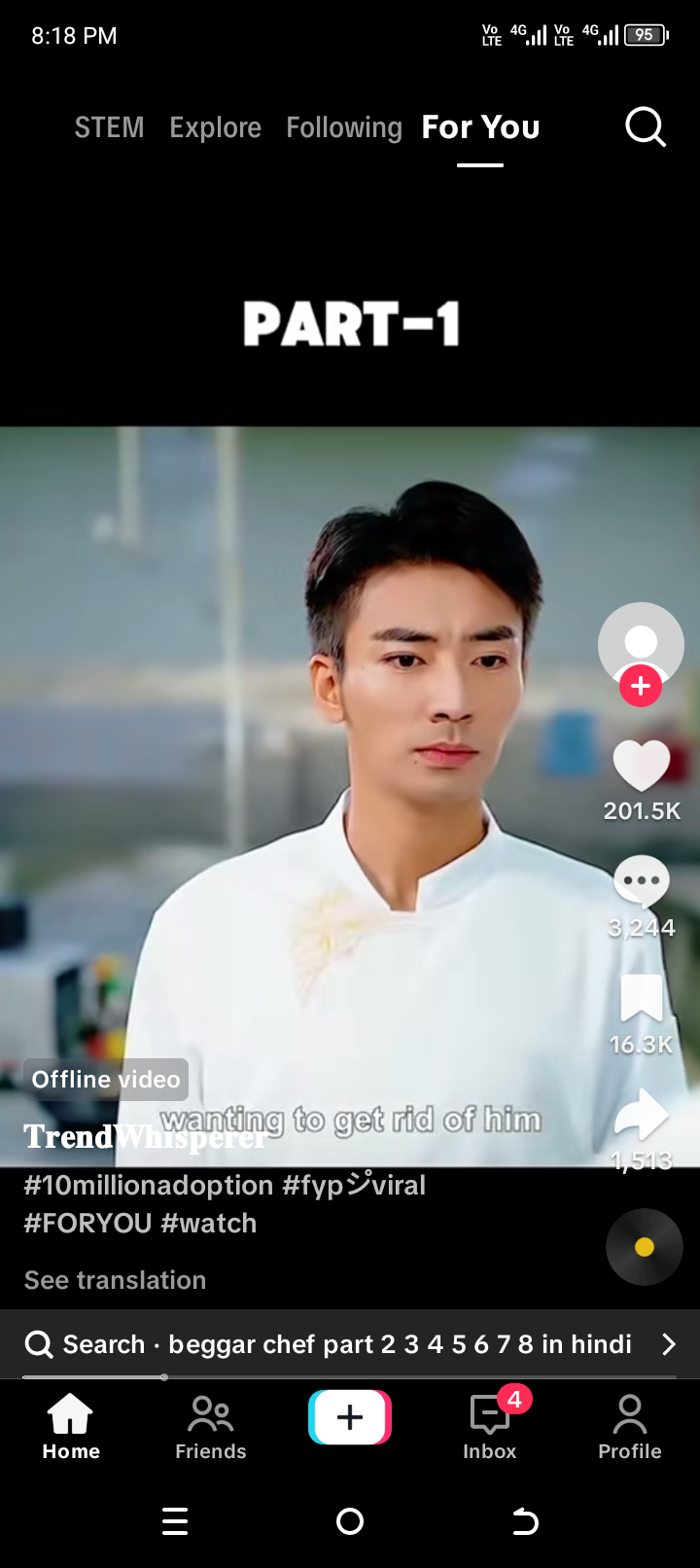Tap the #10millionadoption hashtag
This screenshot has height=1568, width=700.
click(x=149, y=1186)
